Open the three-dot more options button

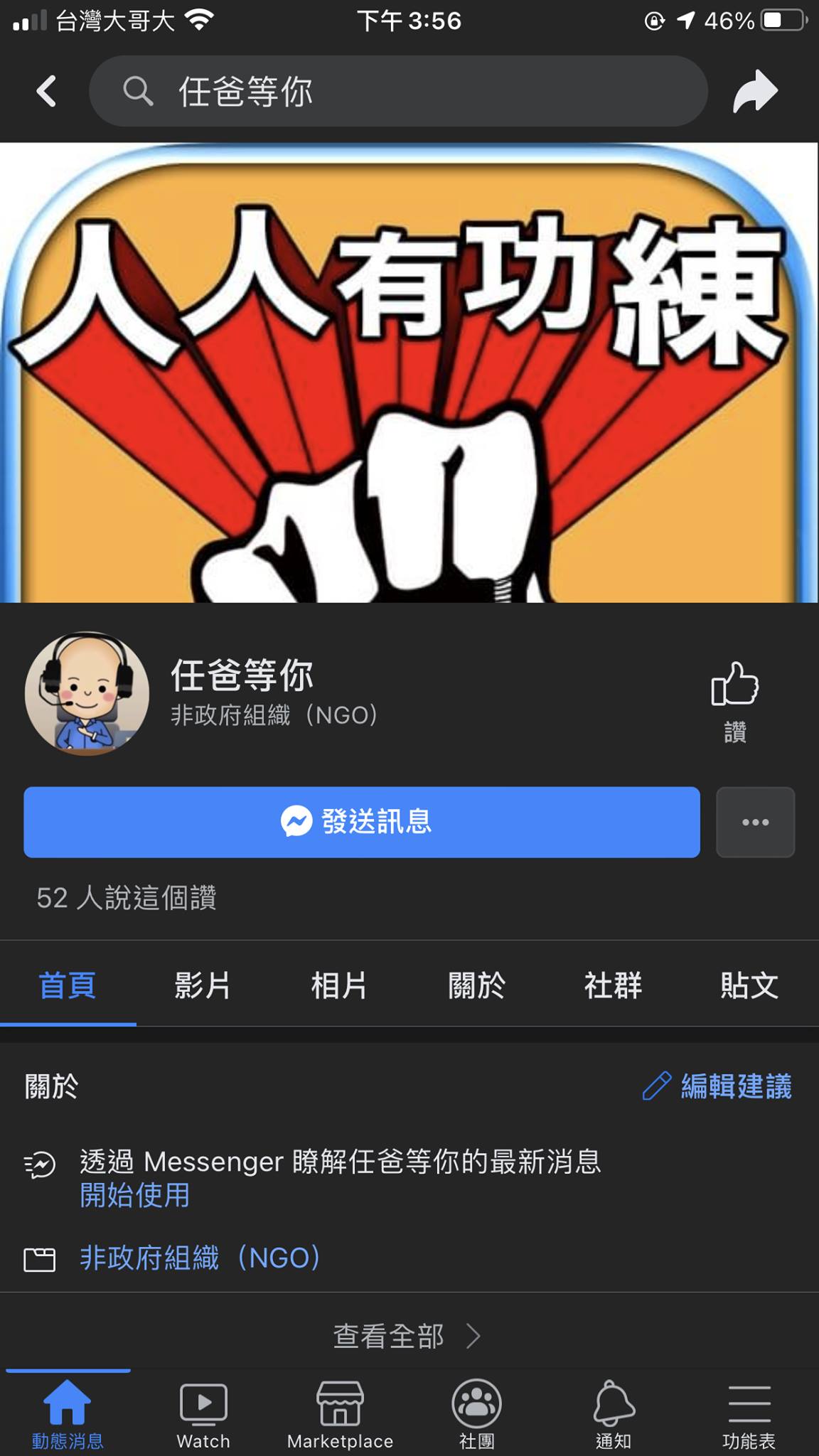(x=755, y=822)
